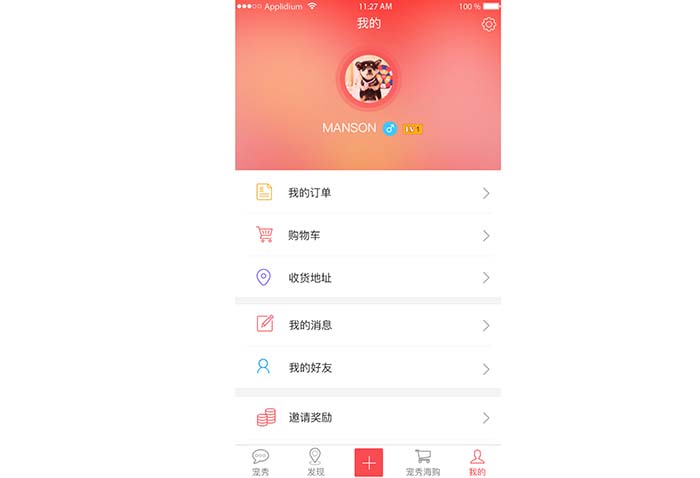The image size is (700, 478).
Task: Open 收货地址 address row
Action: tap(368, 277)
